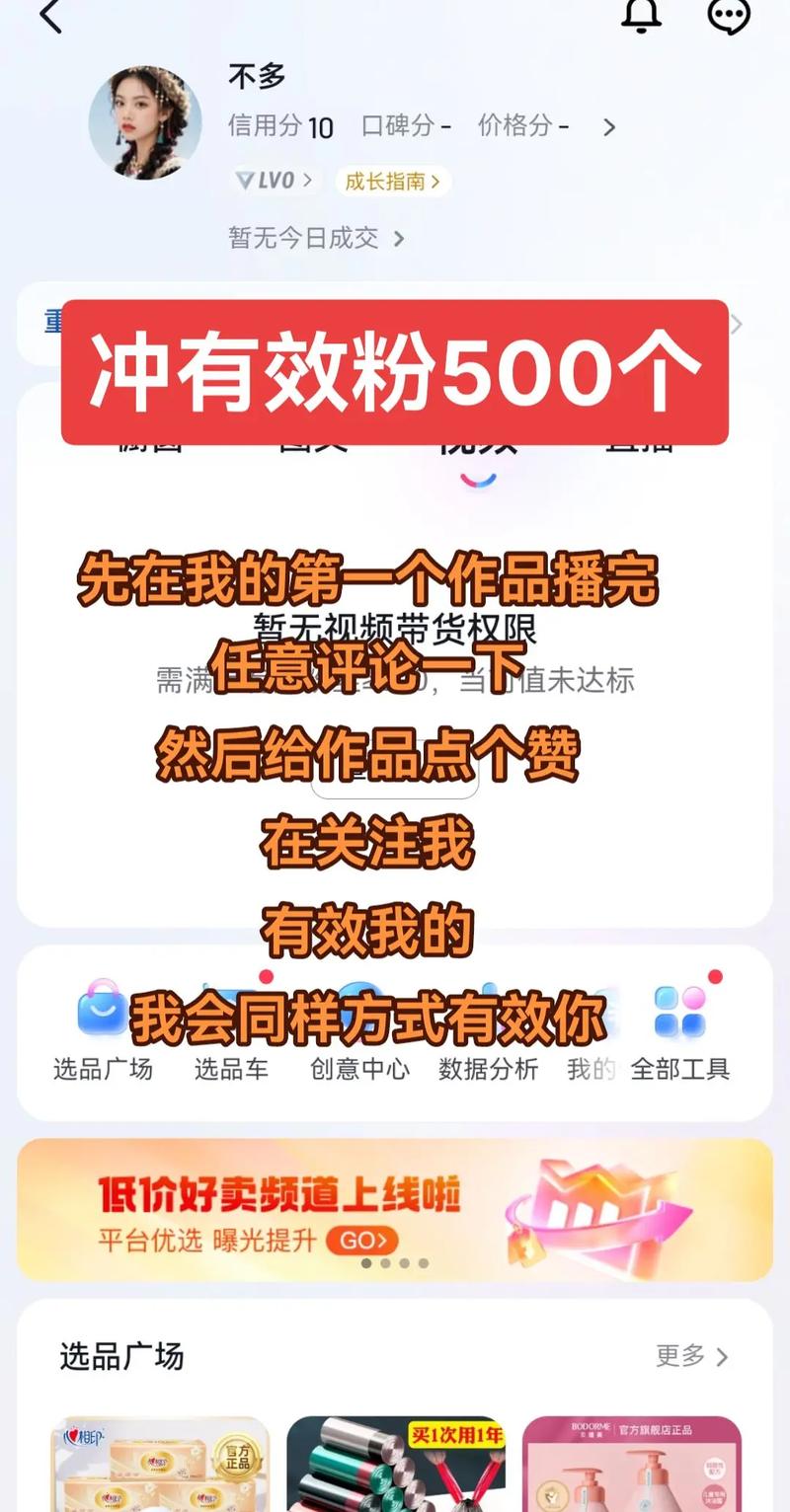Expand the credit score details chevron
This screenshot has width=790, height=1512.
[x=609, y=126]
